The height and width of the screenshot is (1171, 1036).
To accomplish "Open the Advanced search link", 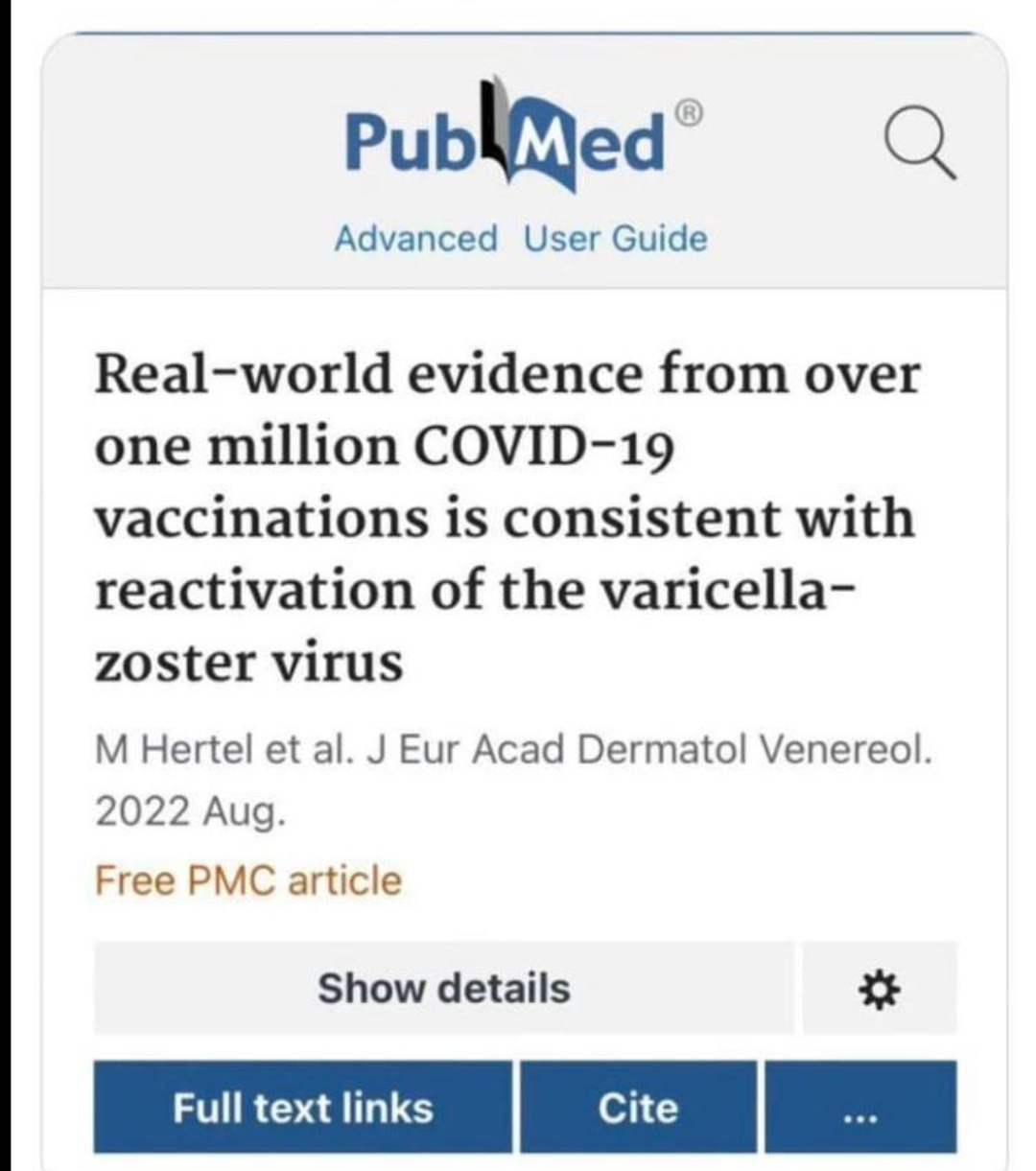I will coord(415,238).
